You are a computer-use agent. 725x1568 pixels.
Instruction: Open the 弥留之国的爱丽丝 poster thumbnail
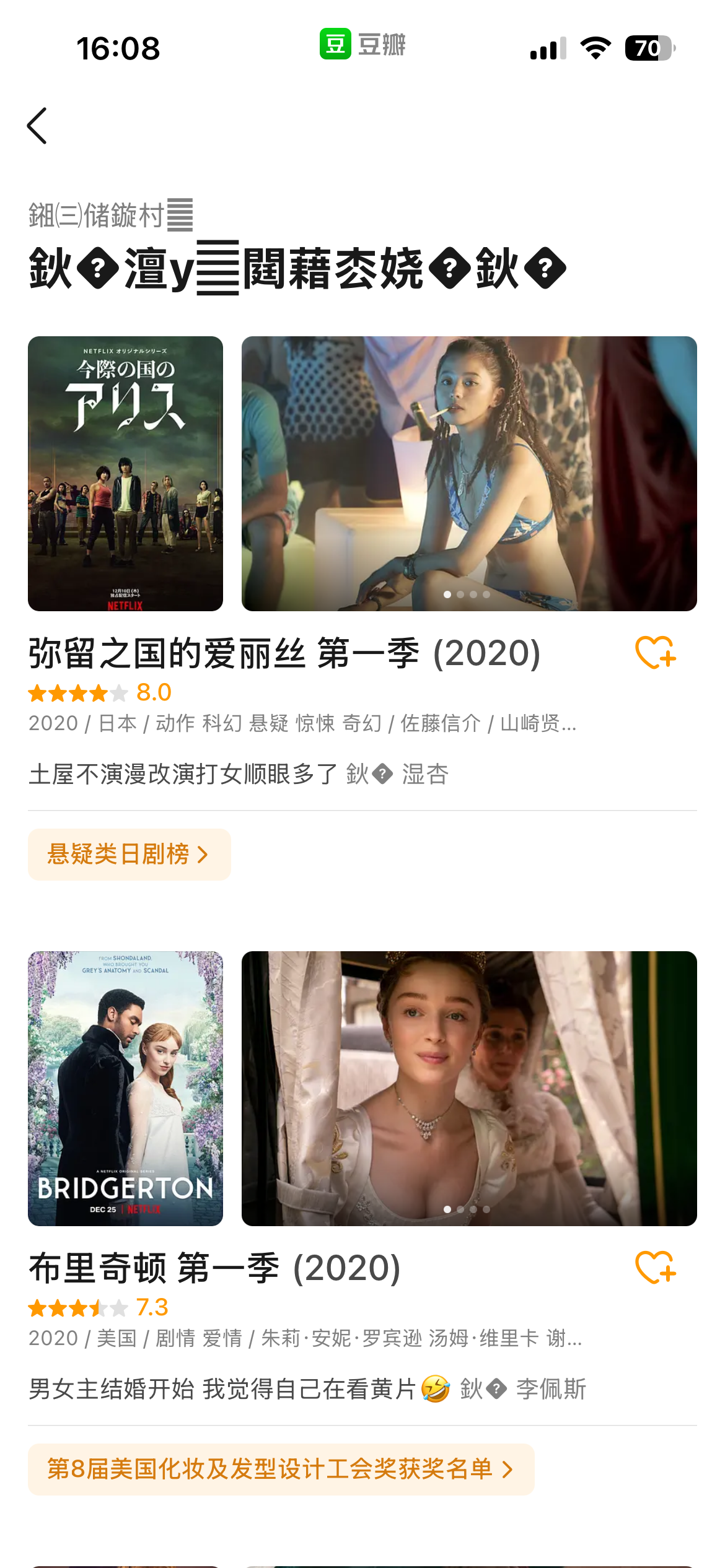pyautogui.click(x=125, y=474)
